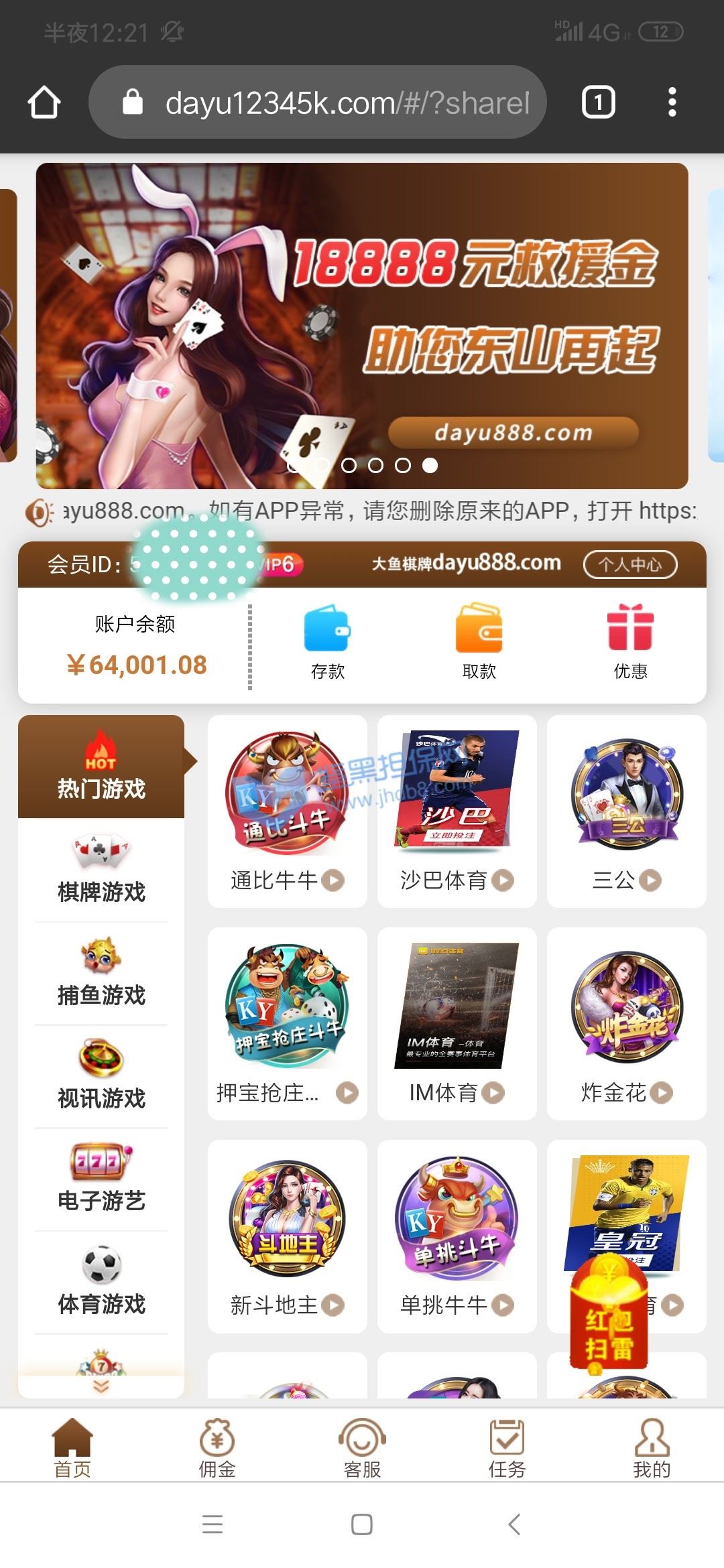
Task: Launch the 沙巴体育 game
Action: pos(457,811)
